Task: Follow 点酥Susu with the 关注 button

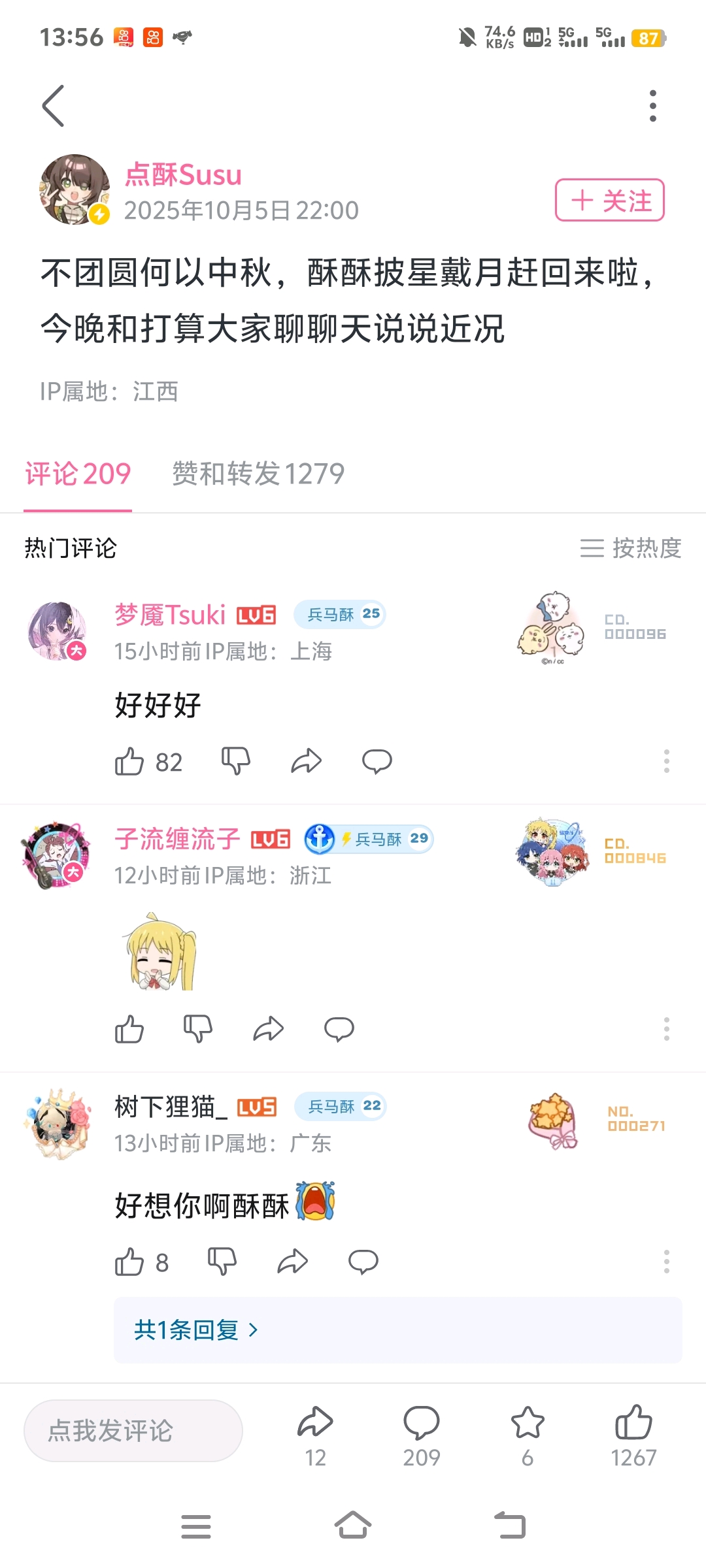Action: tap(609, 200)
